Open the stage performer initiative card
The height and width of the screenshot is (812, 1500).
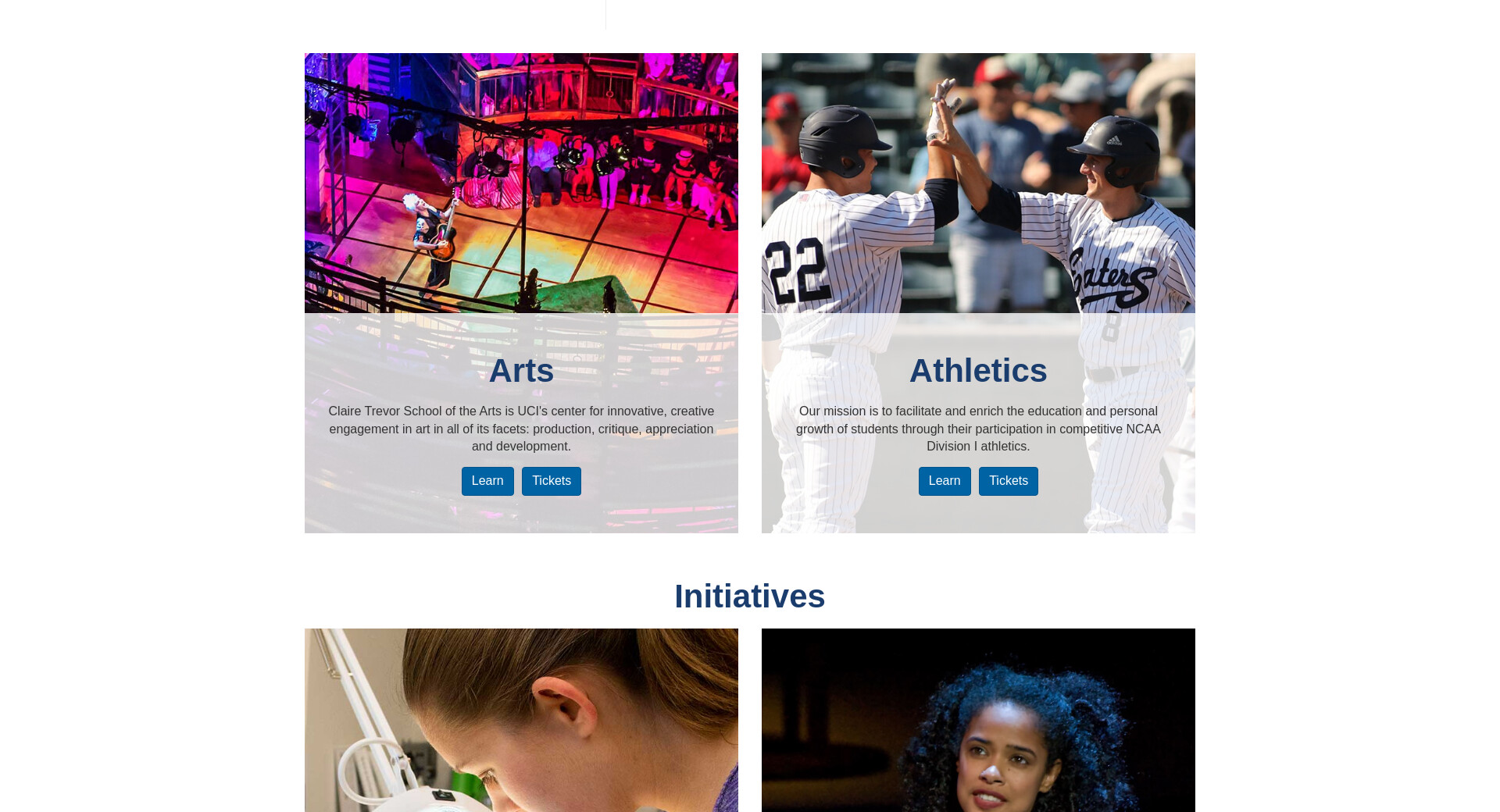click(x=978, y=720)
